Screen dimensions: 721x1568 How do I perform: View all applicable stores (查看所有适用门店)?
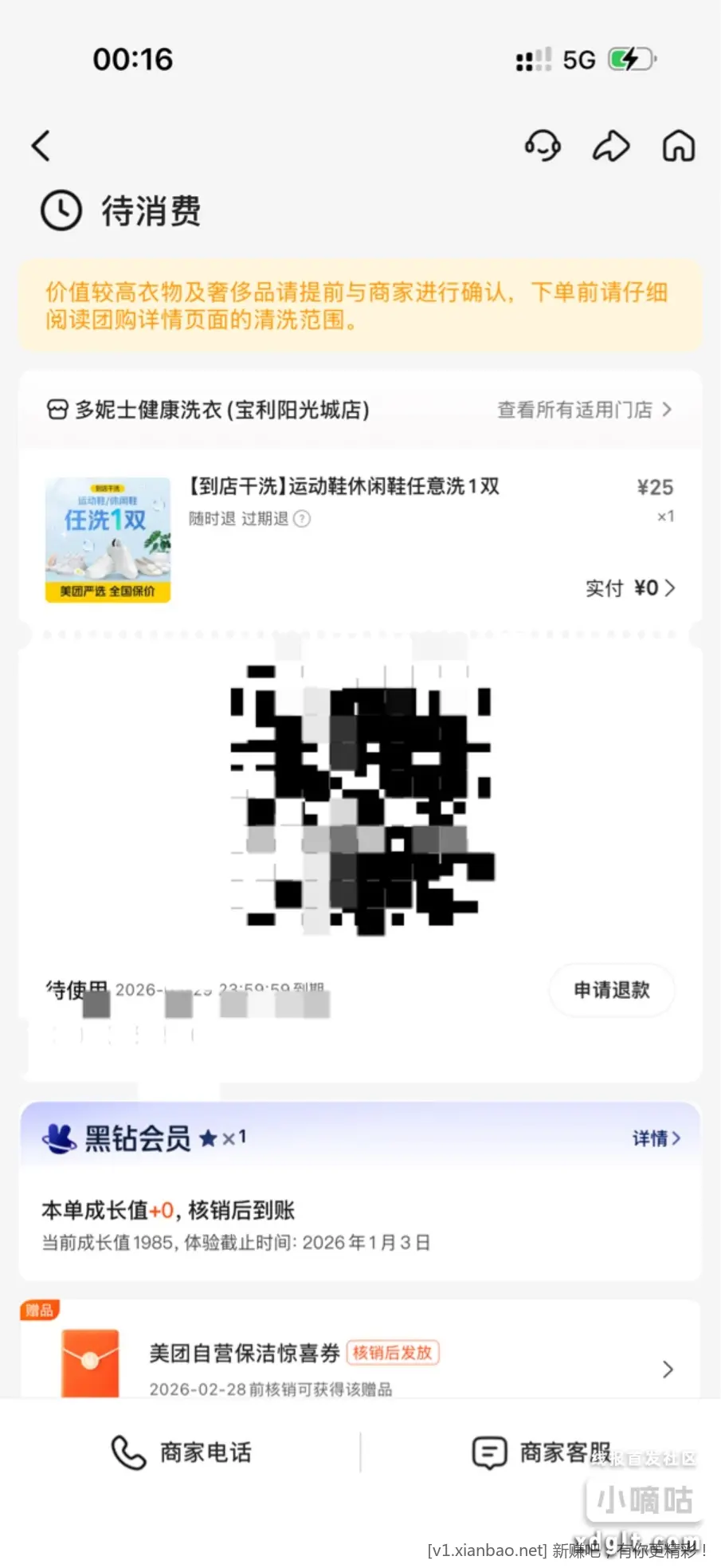coord(584,410)
